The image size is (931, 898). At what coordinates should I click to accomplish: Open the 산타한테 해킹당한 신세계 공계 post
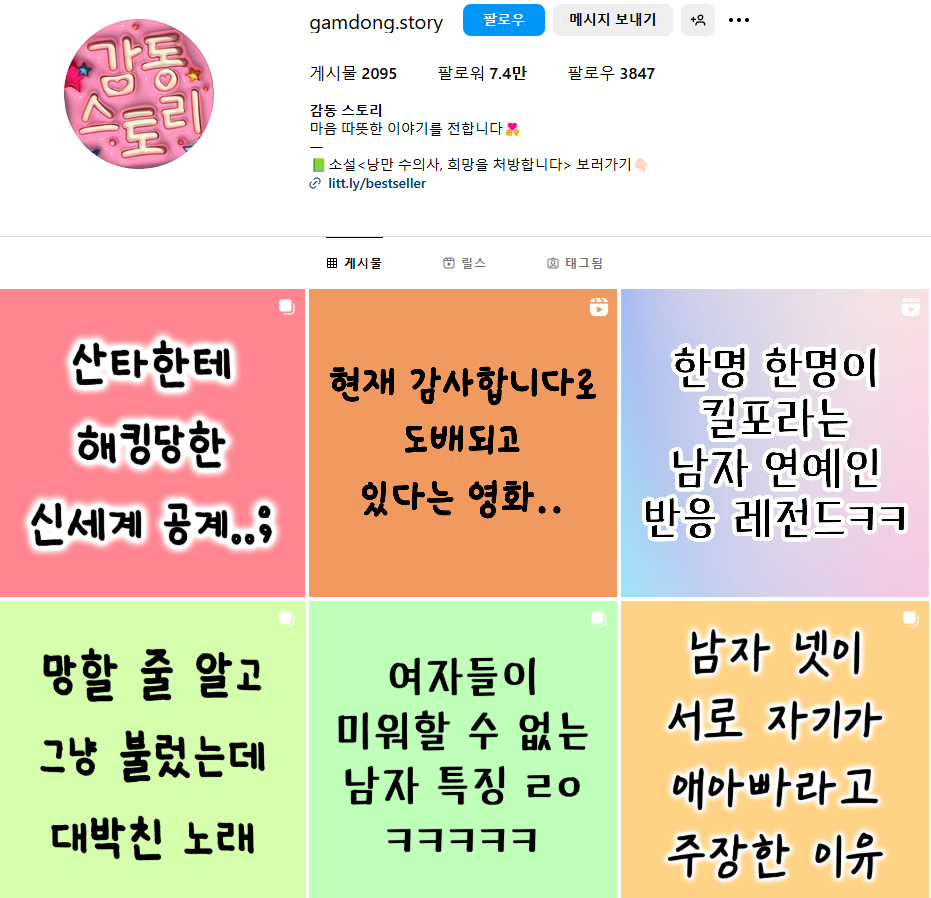(x=152, y=443)
